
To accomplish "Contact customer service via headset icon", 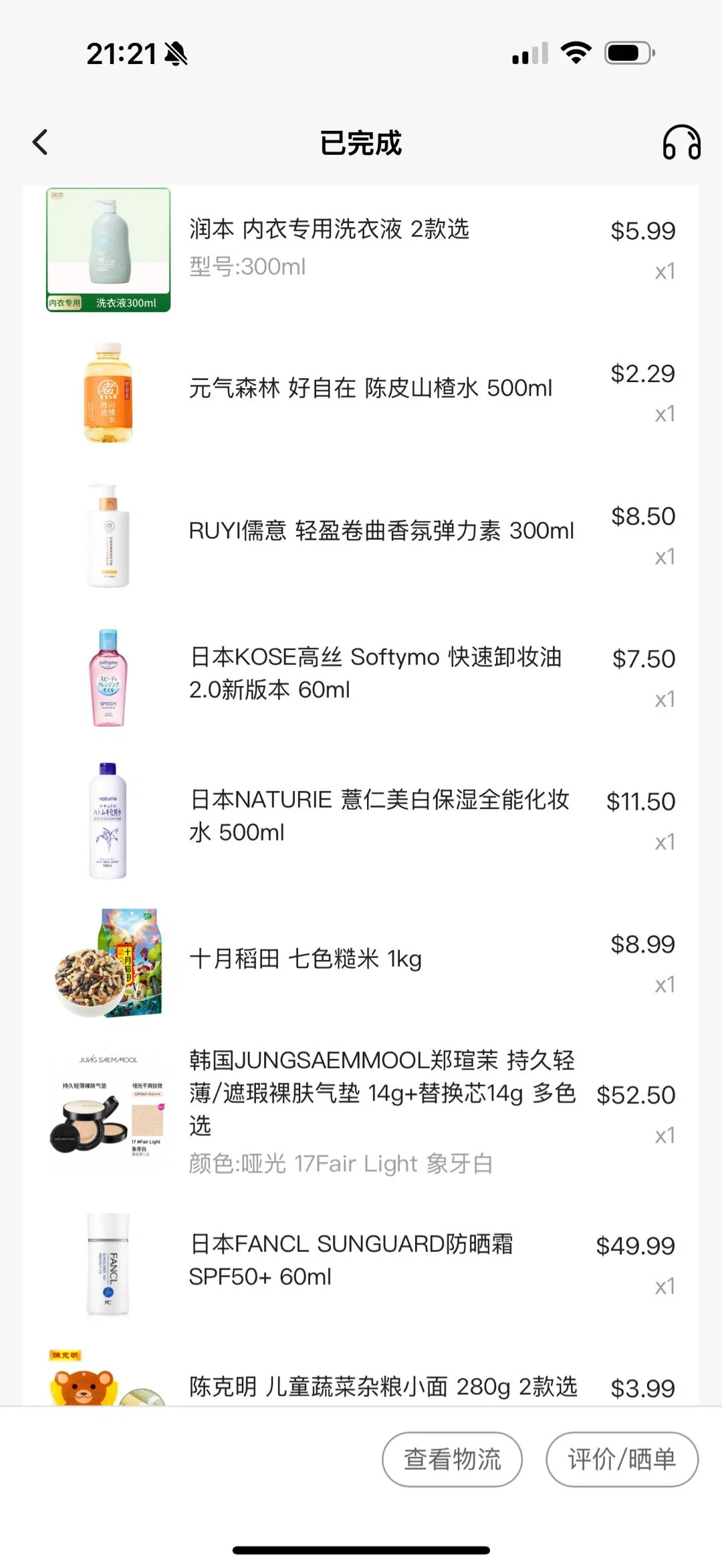I will coord(681,142).
